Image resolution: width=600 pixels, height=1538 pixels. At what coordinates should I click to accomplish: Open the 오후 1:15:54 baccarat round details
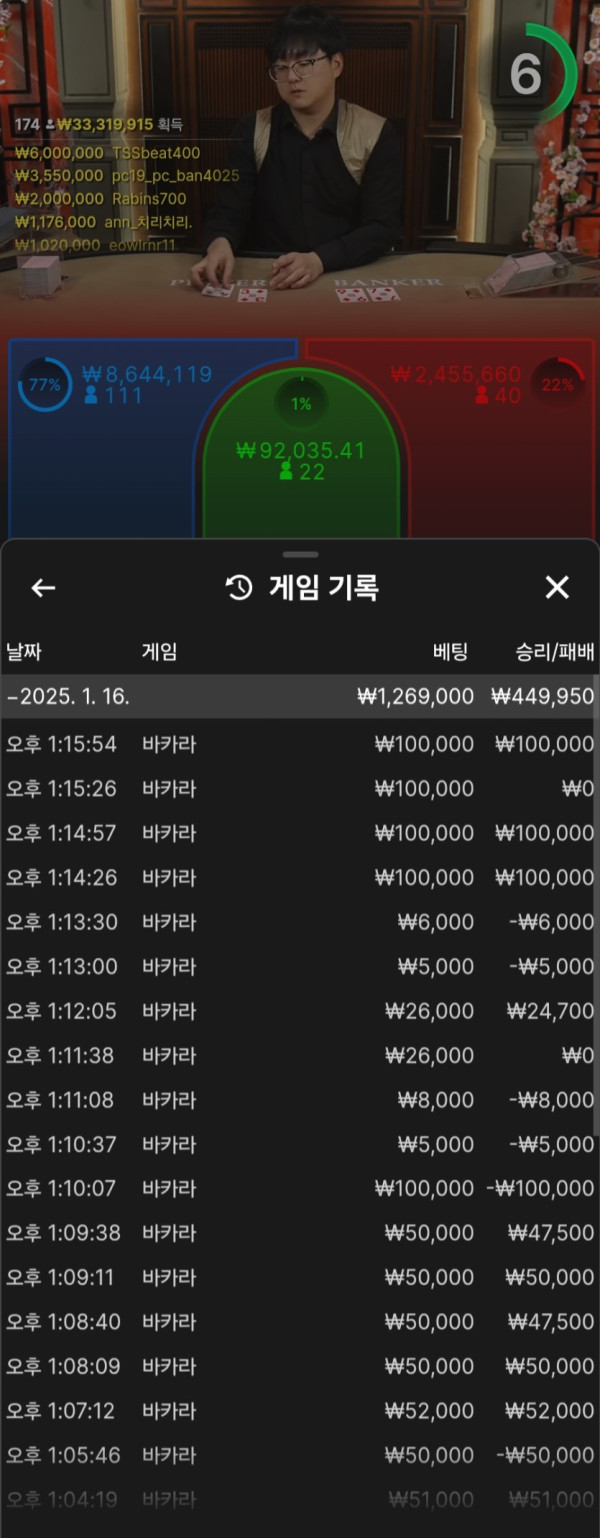300,744
